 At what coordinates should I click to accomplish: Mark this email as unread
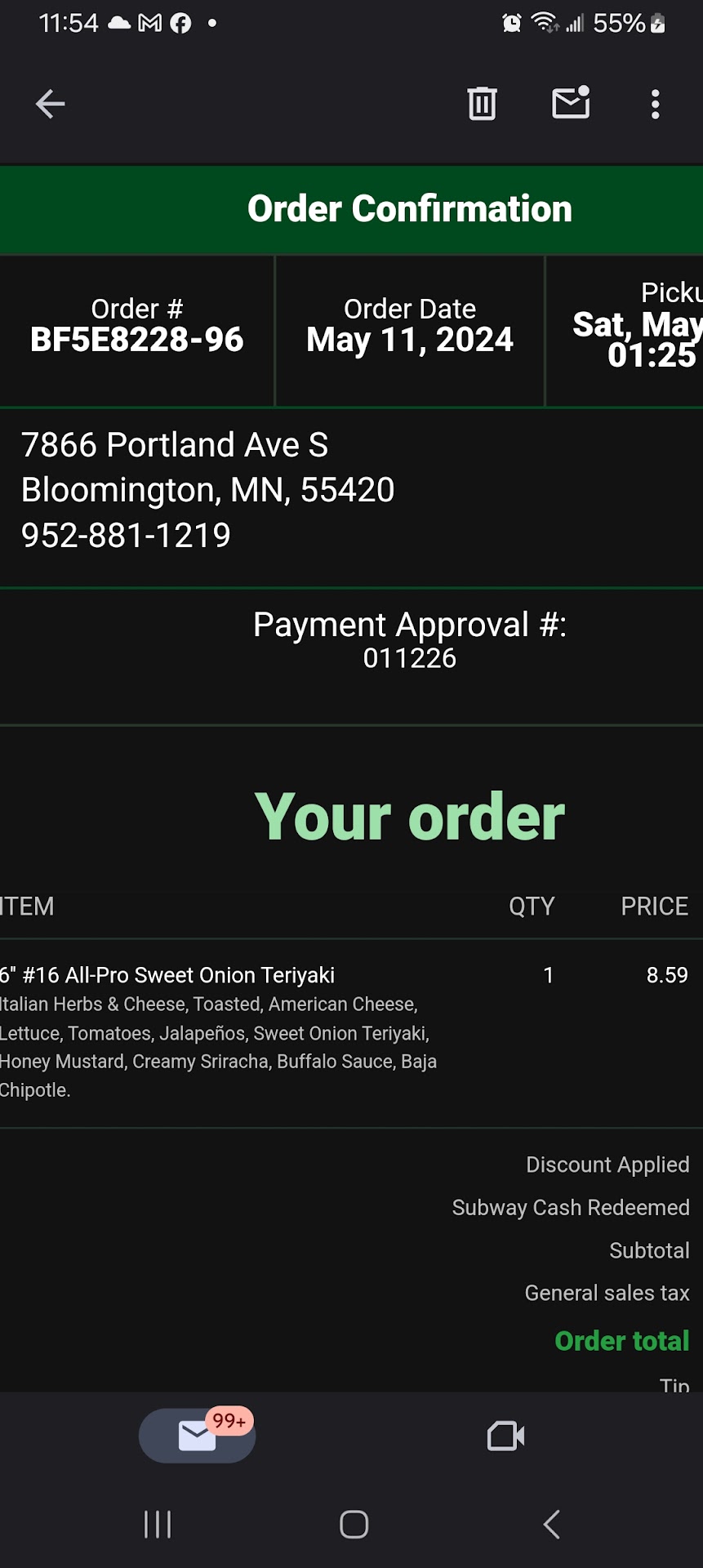point(571,104)
